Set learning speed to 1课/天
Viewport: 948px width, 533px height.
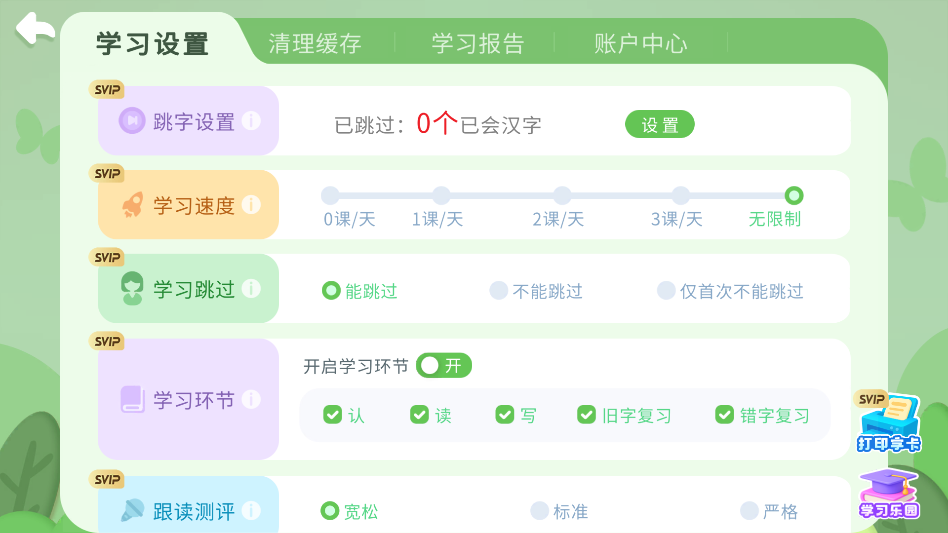coord(441,196)
